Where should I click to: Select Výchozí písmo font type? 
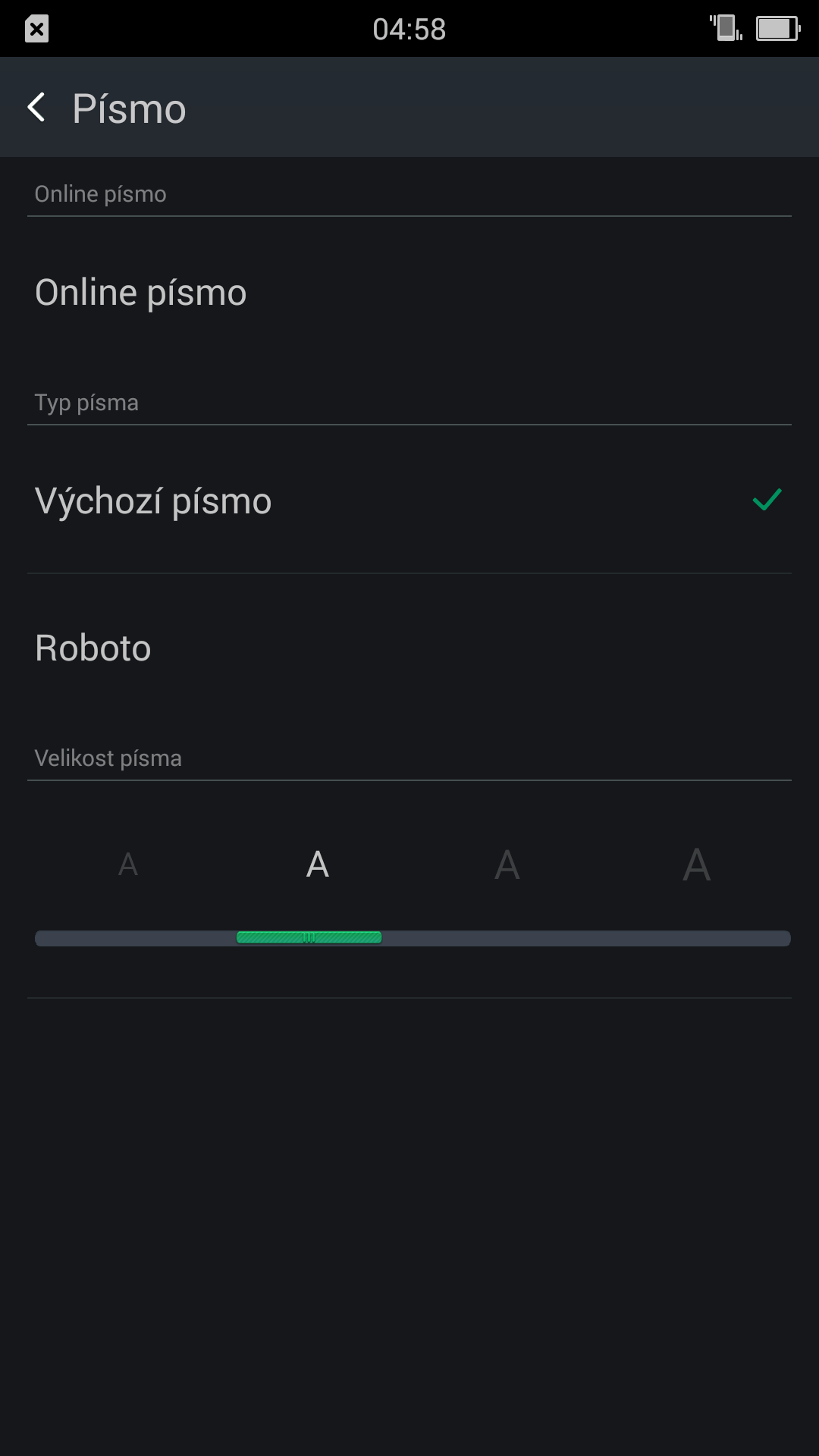(409, 500)
